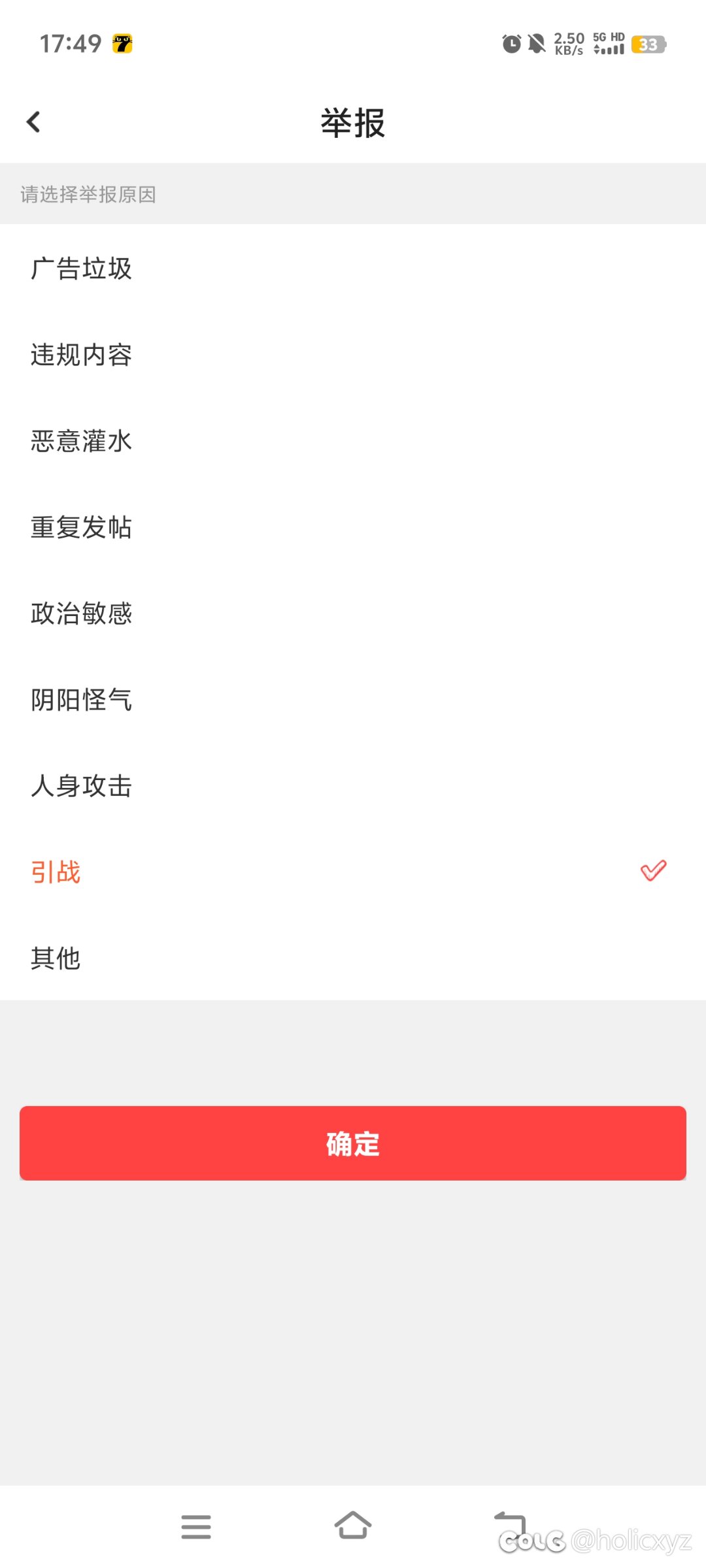Screen dimensions: 706x1568
Task: Mark report as 阴阳怪气
Action: tap(82, 700)
